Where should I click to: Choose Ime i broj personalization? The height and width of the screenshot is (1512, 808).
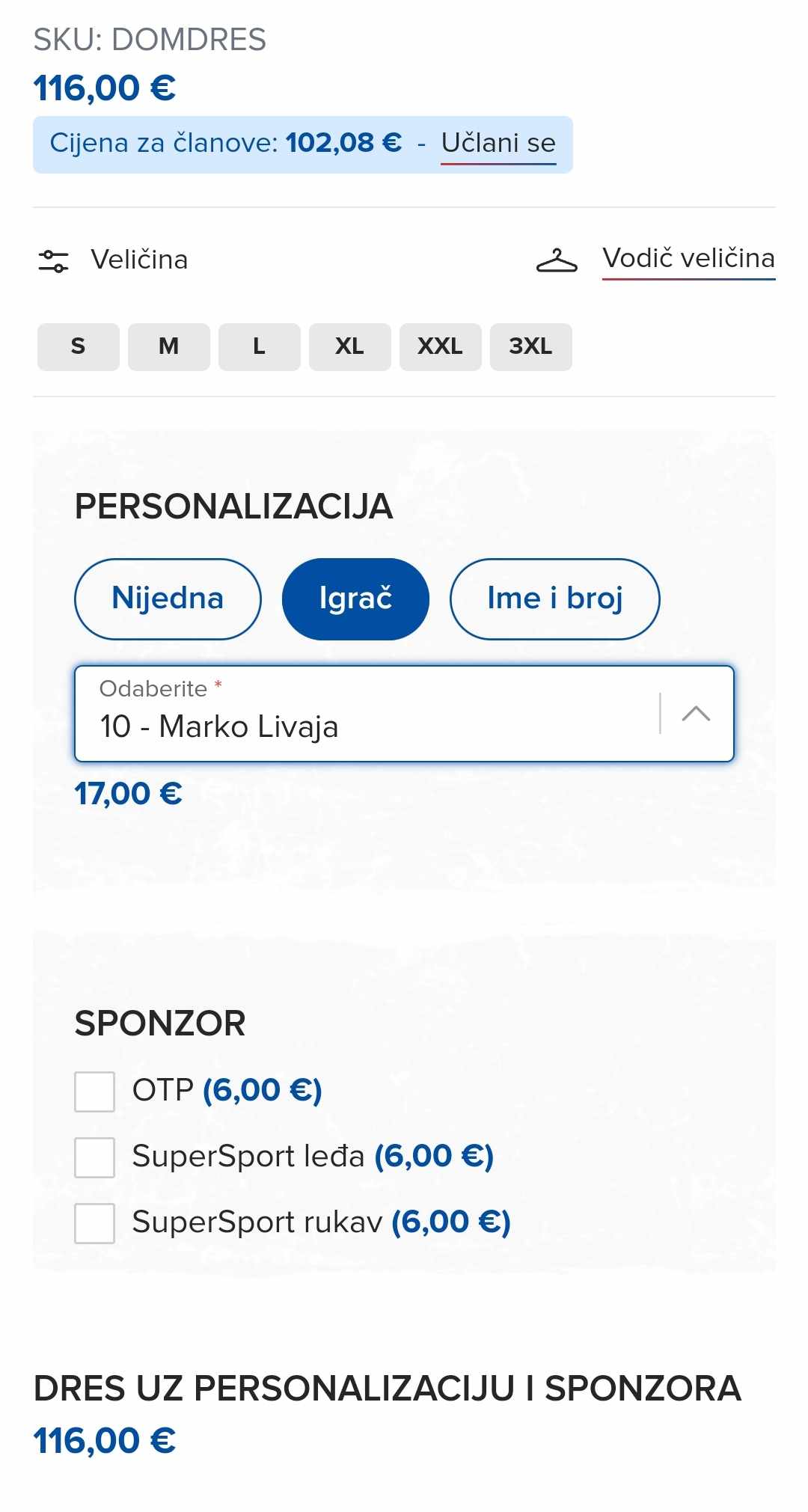pos(554,599)
